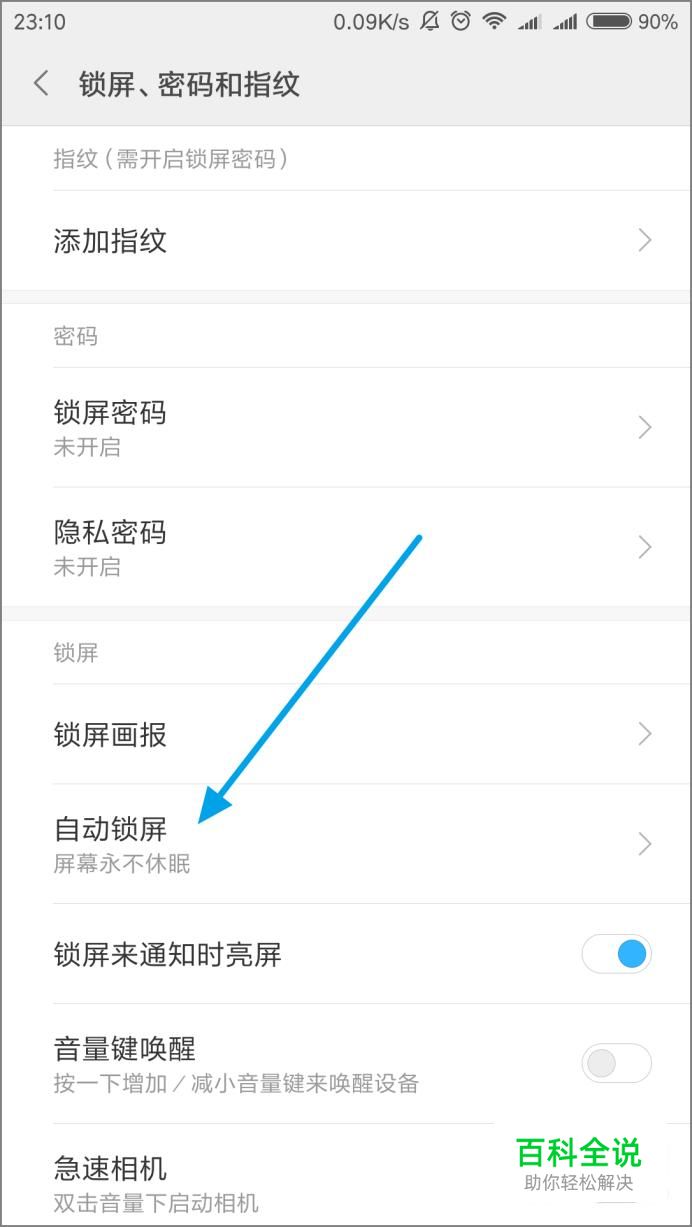
Task: Open the 自动锁屏 timeout option
Action: tap(346, 844)
